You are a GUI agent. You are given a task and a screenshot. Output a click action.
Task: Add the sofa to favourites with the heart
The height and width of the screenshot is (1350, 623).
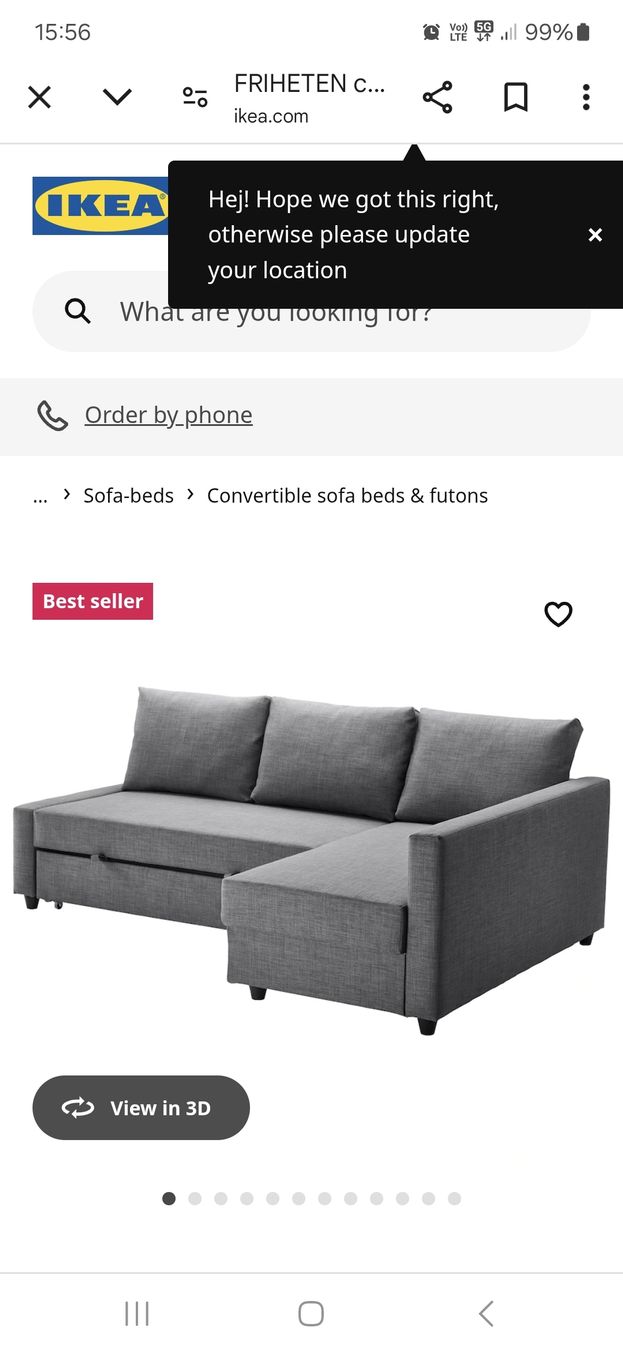pyautogui.click(x=558, y=614)
